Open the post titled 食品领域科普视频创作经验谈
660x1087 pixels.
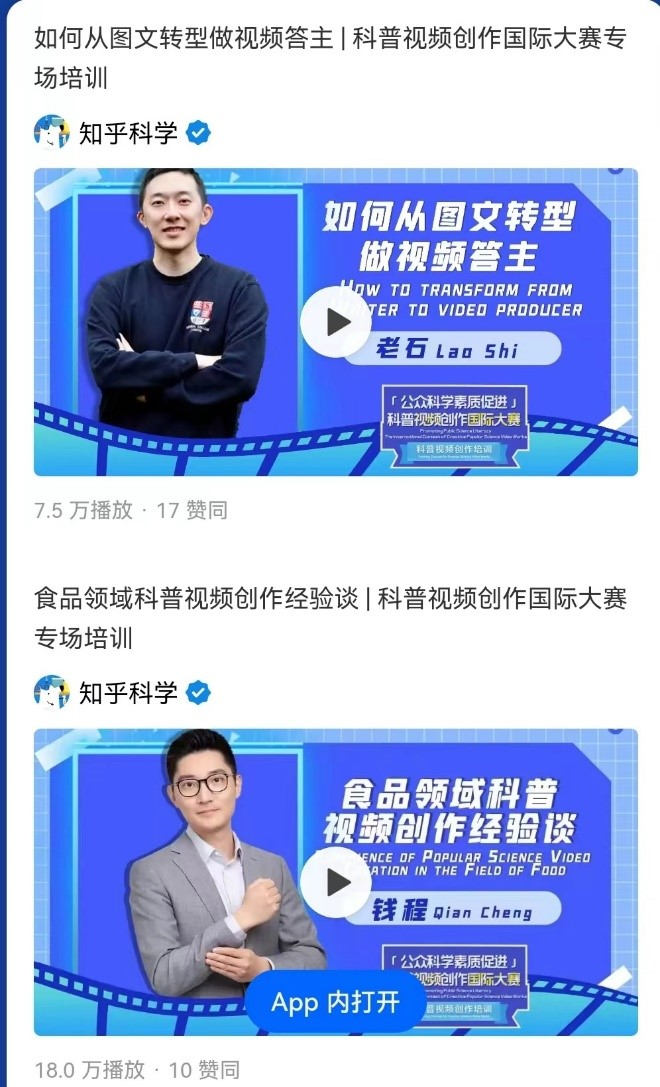(x=330, y=617)
